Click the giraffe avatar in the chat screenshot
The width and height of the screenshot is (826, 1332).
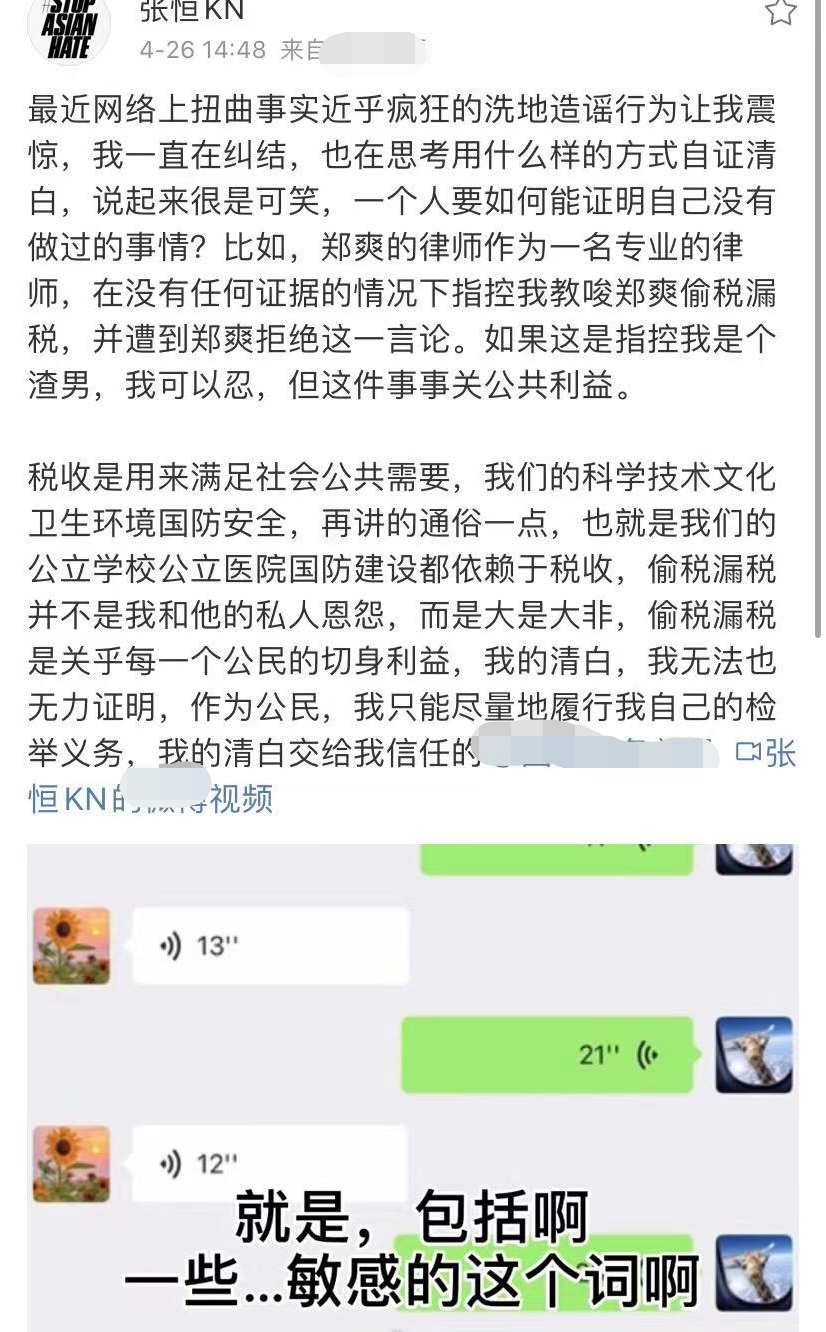click(x=755, y=1055)
